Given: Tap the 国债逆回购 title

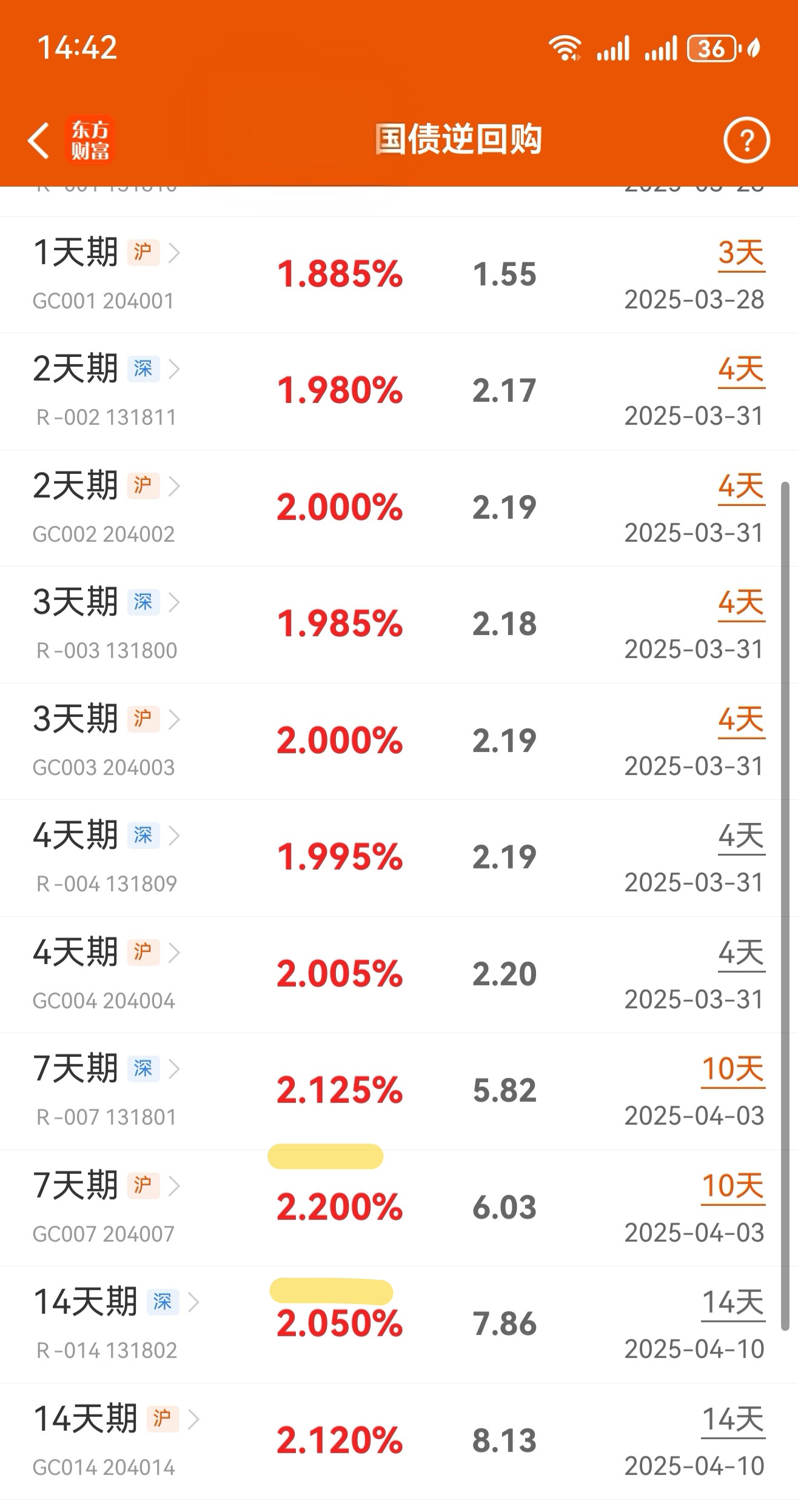Looking at the screenshot, I should point(458,138).
